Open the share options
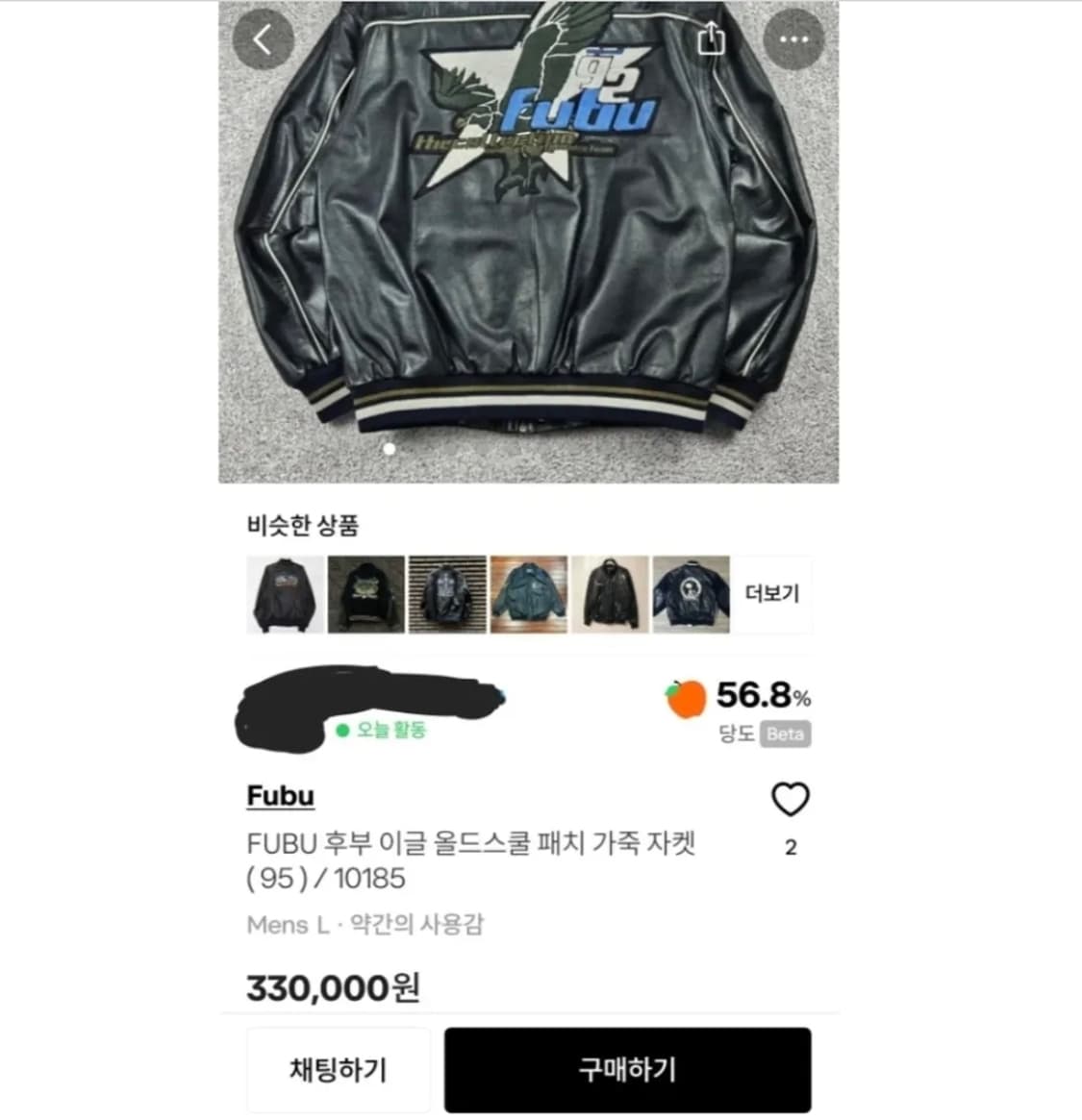 (x=712, y=38)
